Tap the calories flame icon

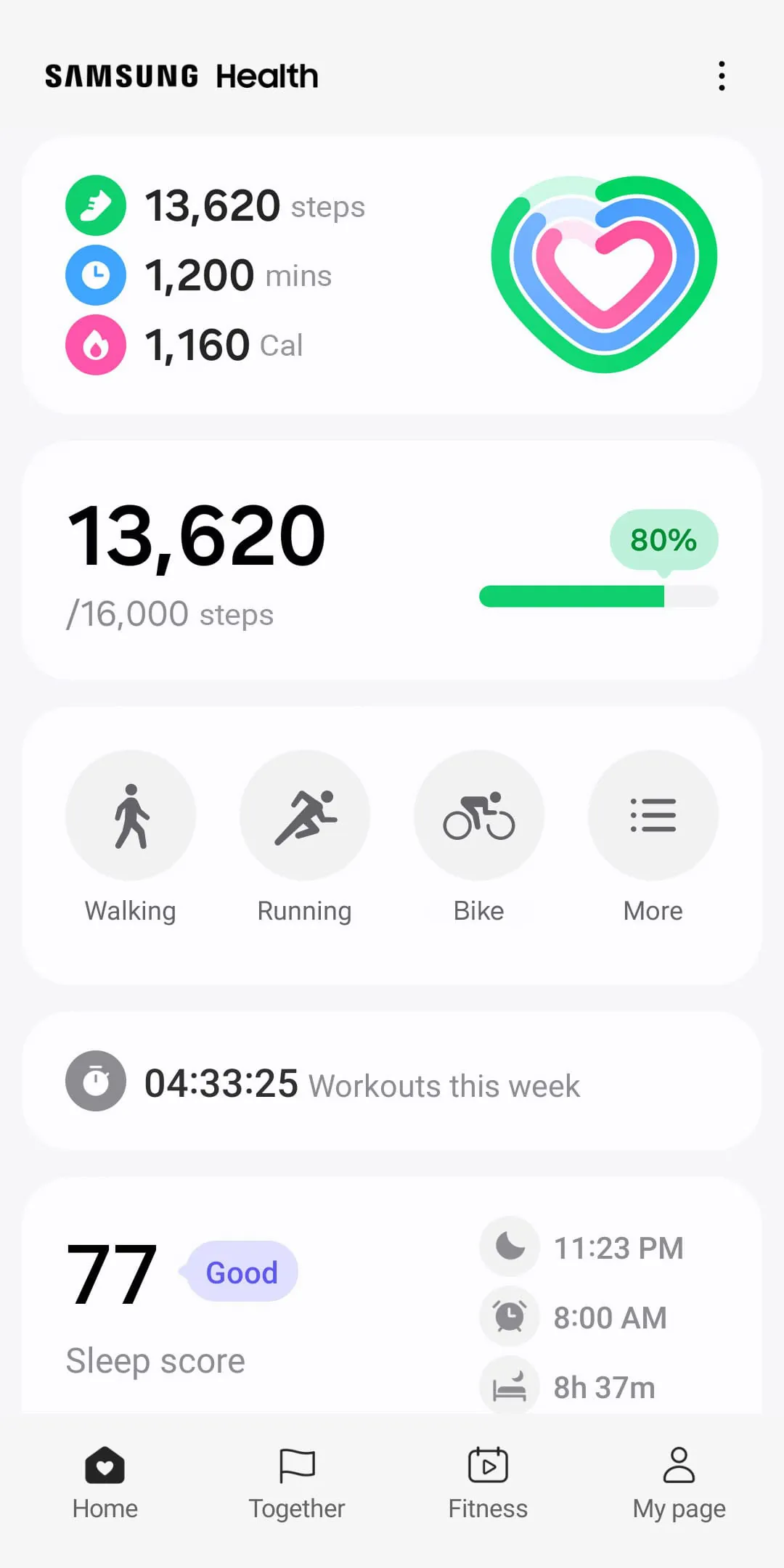pos(95,345)
